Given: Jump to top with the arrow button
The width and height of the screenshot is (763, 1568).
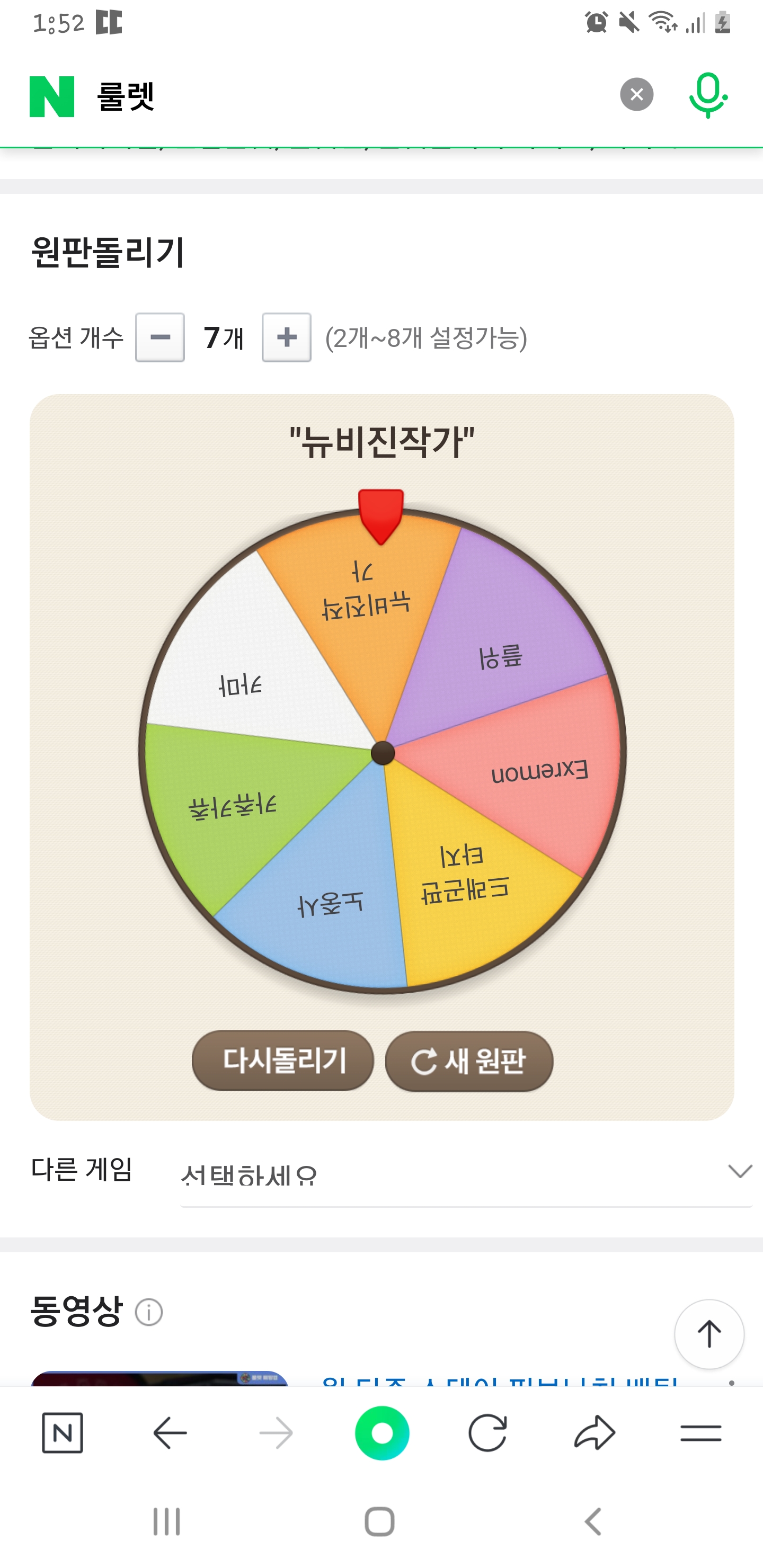Looking at the screenshot, I should (x=709, y=1334).
